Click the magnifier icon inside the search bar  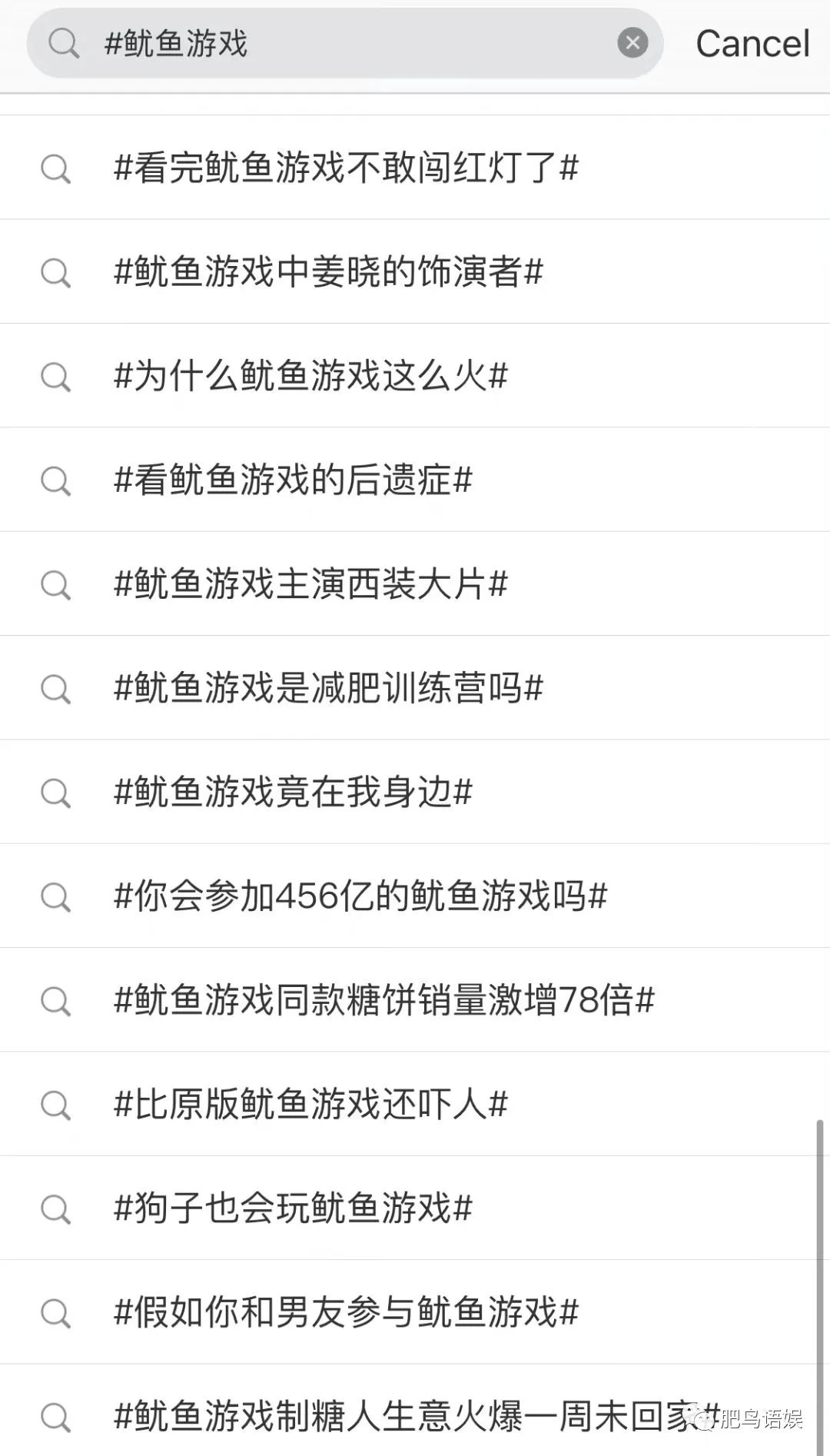[63, 42]
